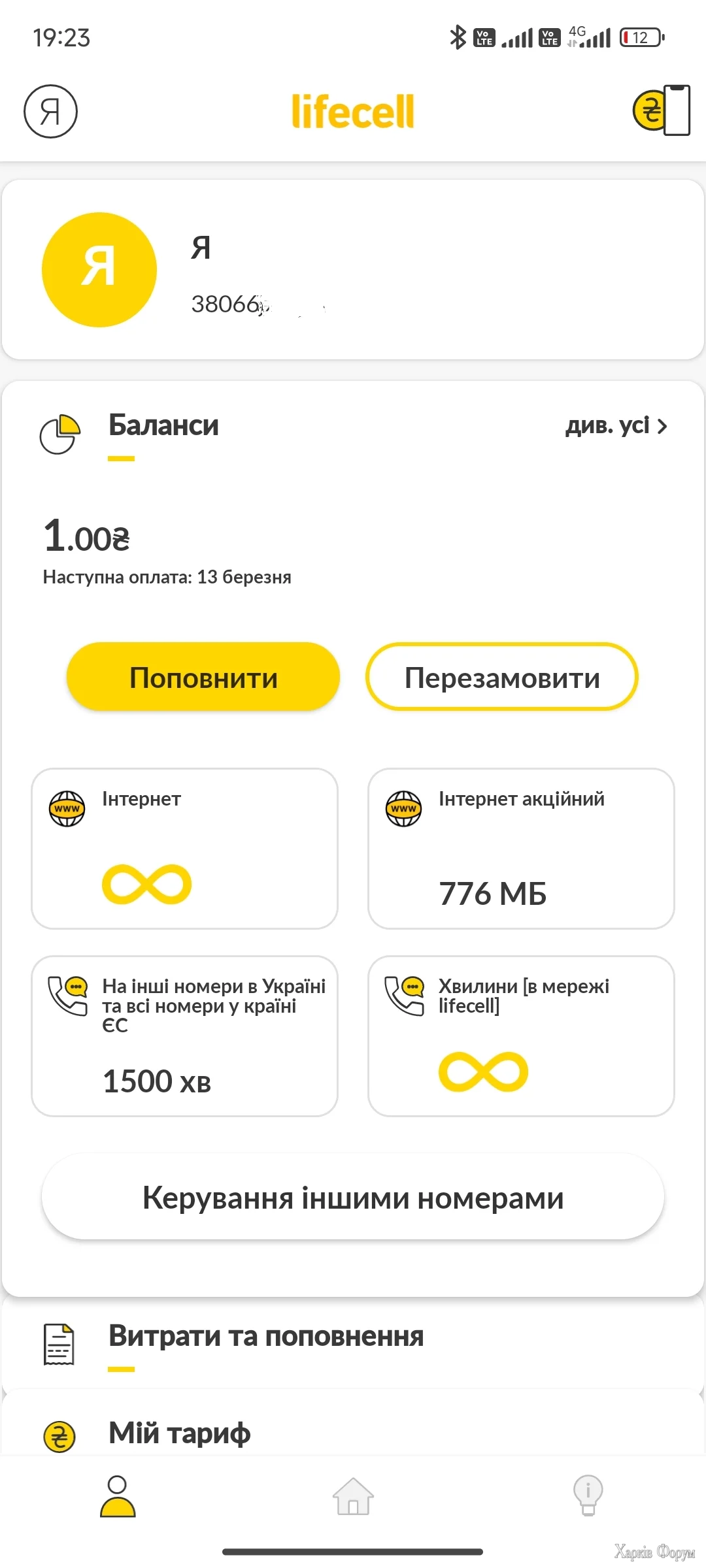Open the profile avatar icon in header
Viewport: 706px width, 1568px height.
(x=50, y=111)
